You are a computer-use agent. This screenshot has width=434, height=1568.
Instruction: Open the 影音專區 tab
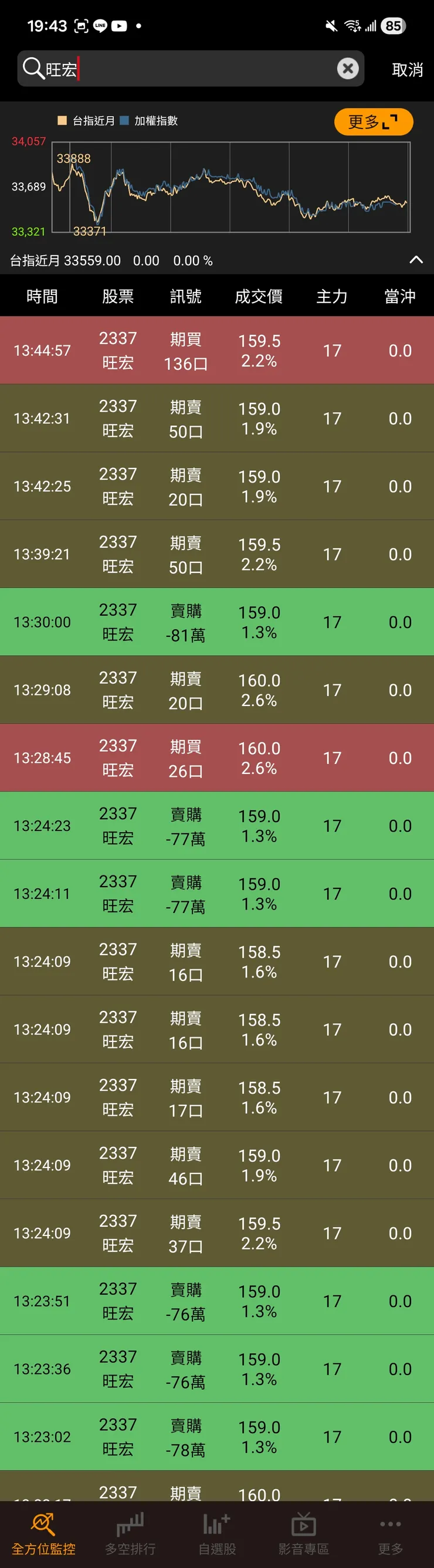tap(303, 1535)
